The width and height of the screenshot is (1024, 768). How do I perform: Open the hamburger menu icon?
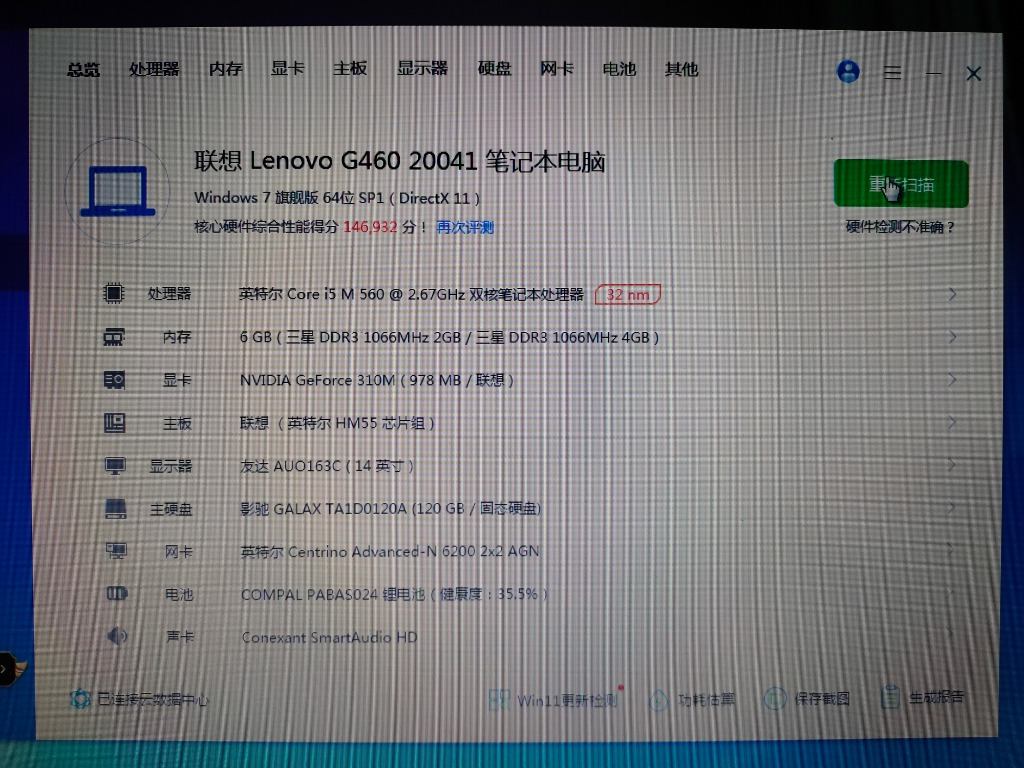(x=892, y=73)
